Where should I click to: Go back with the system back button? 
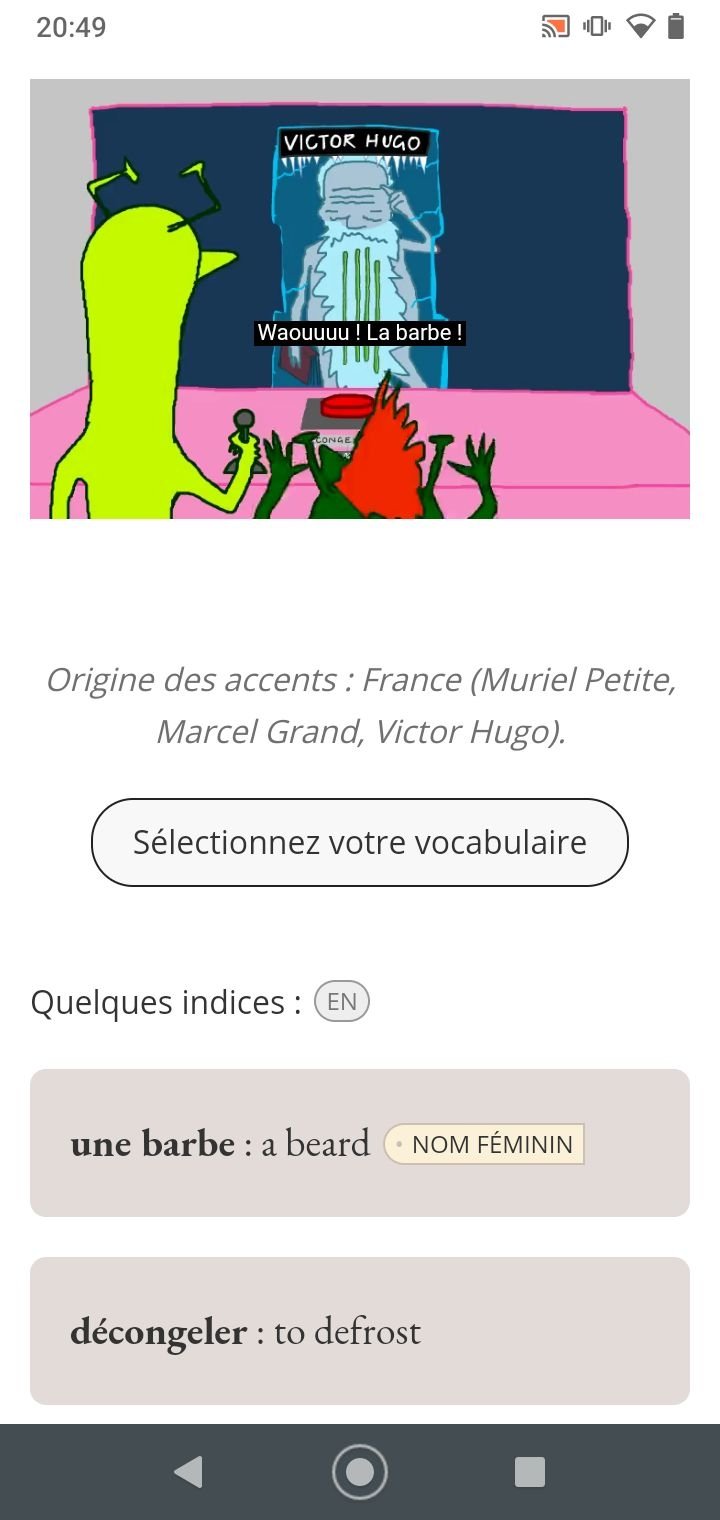(x=188, y=1472)
